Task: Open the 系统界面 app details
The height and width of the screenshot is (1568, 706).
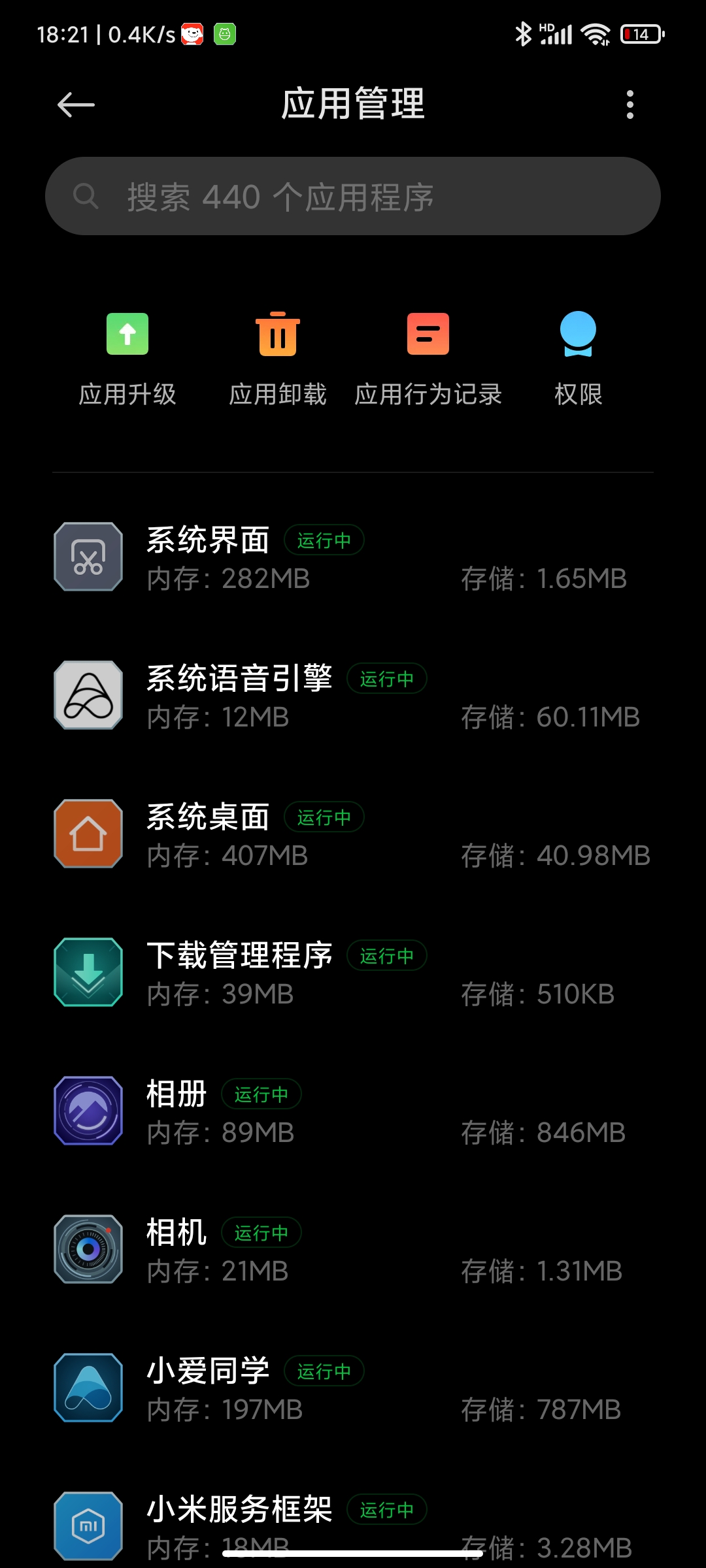Action: (353, 557)
